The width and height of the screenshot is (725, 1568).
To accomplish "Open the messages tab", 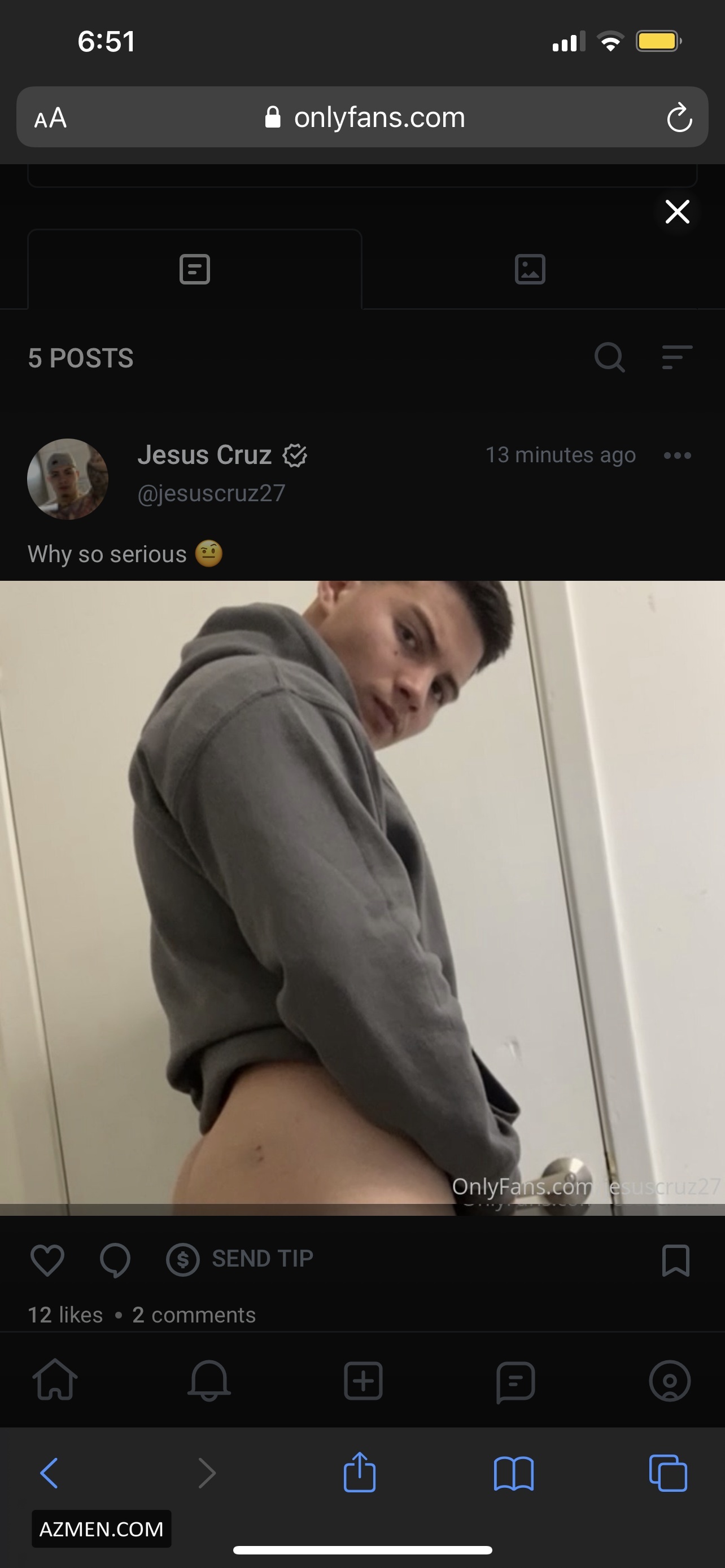I will click(516, 1381).
